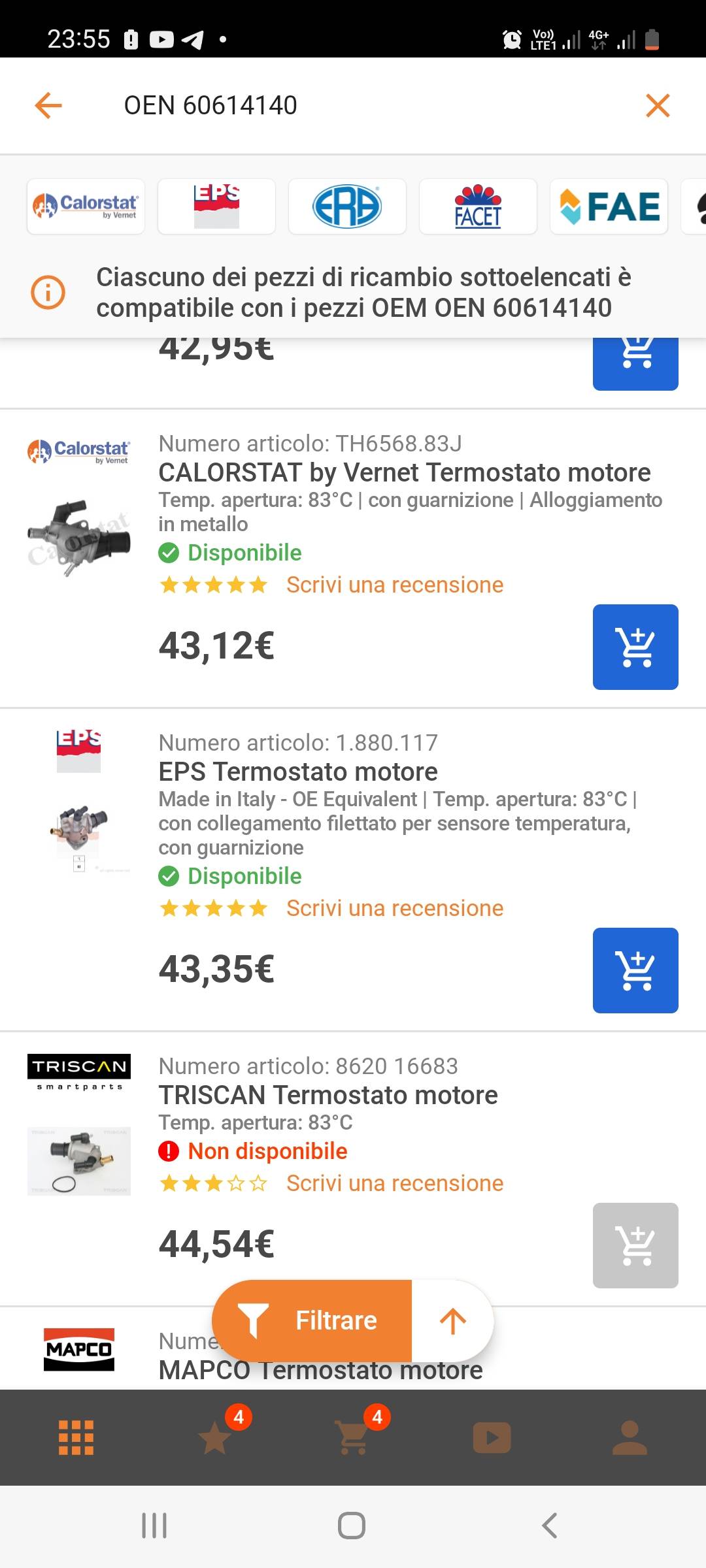Select the ERA brand chip

[x=347, y=206]
